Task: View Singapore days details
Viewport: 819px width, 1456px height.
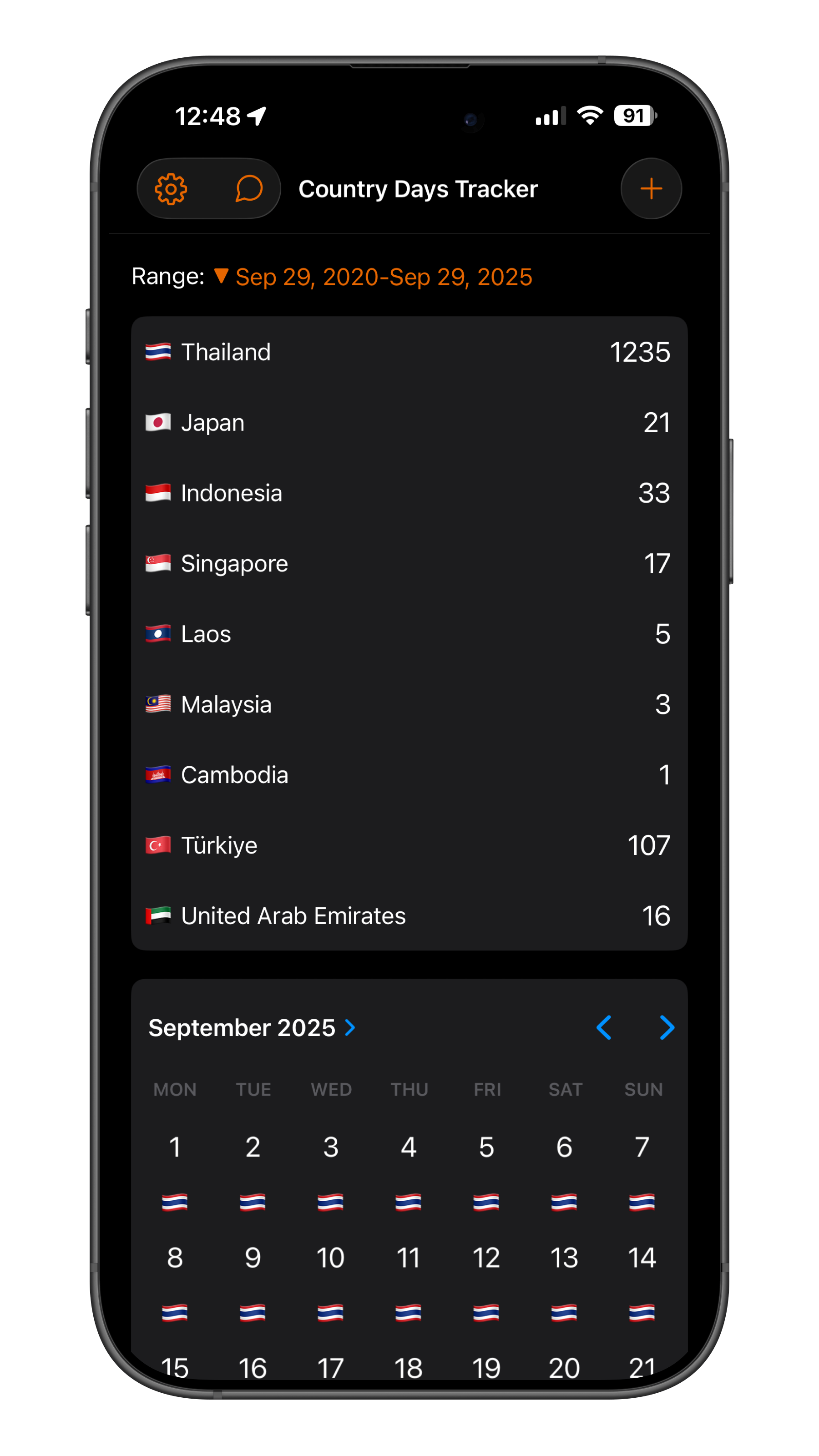Action: coord(409,564)
